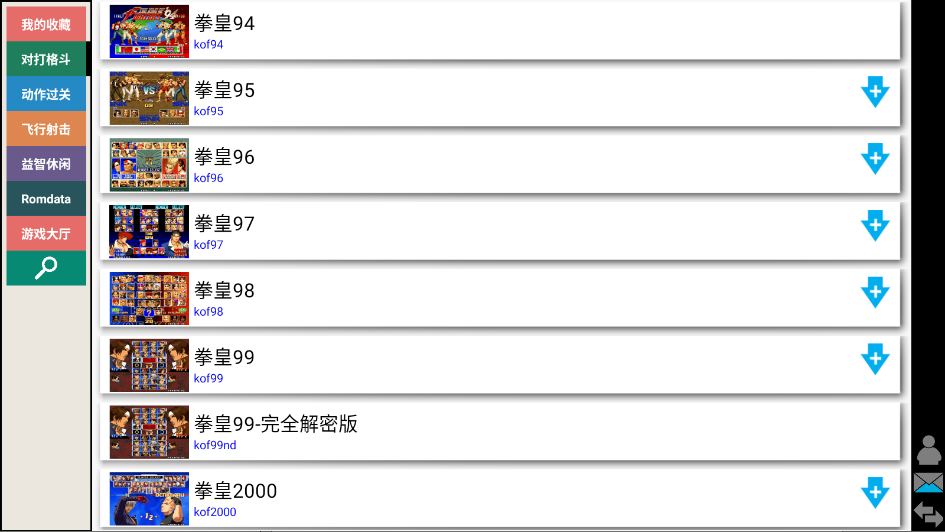Image resolution: width=945 pixels, height=532 pixels.
Task: Open 拳皇99-完全解密版 entry
Action: [x=500, y=432]
